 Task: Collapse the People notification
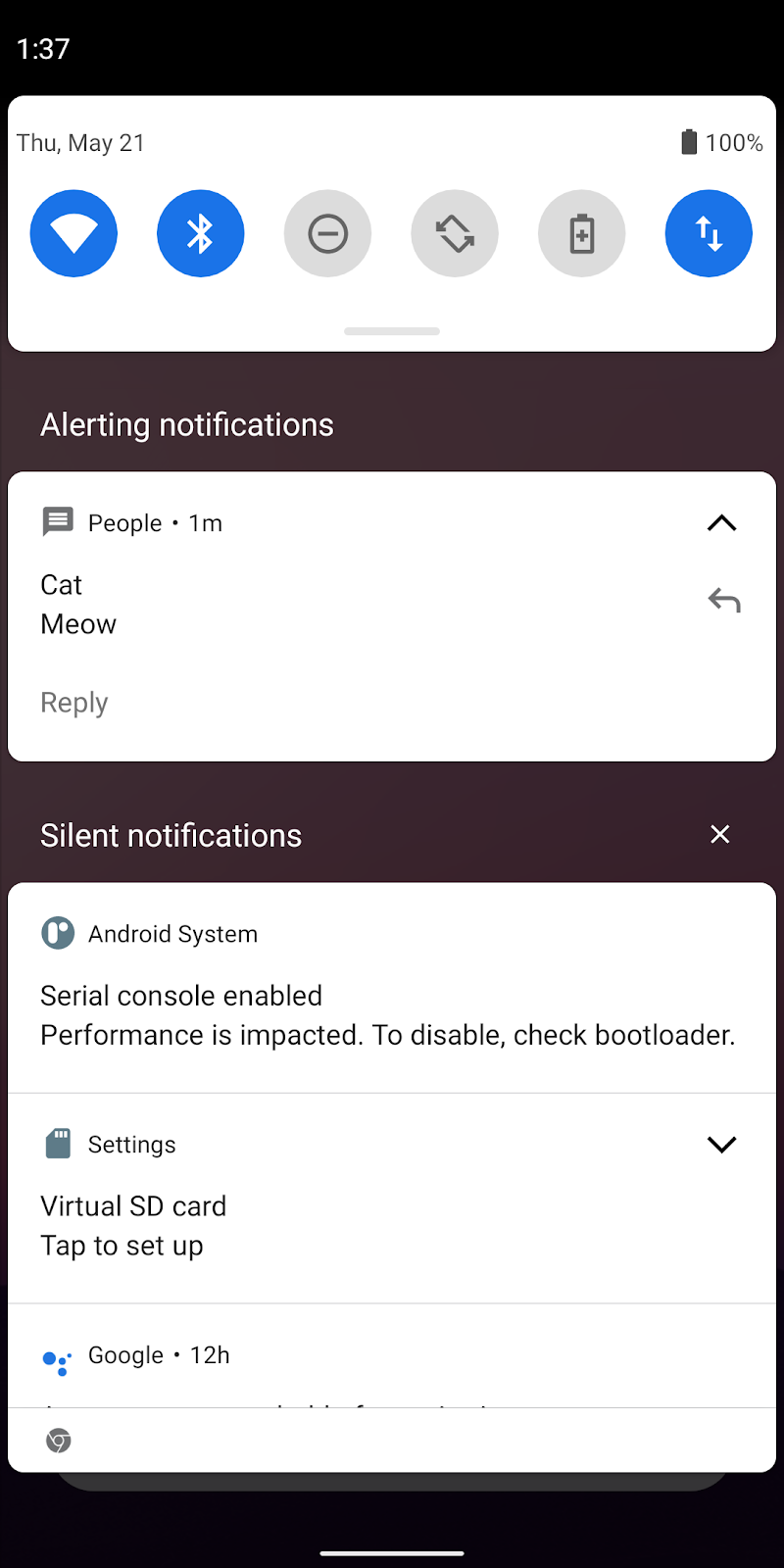pos(721,523)
